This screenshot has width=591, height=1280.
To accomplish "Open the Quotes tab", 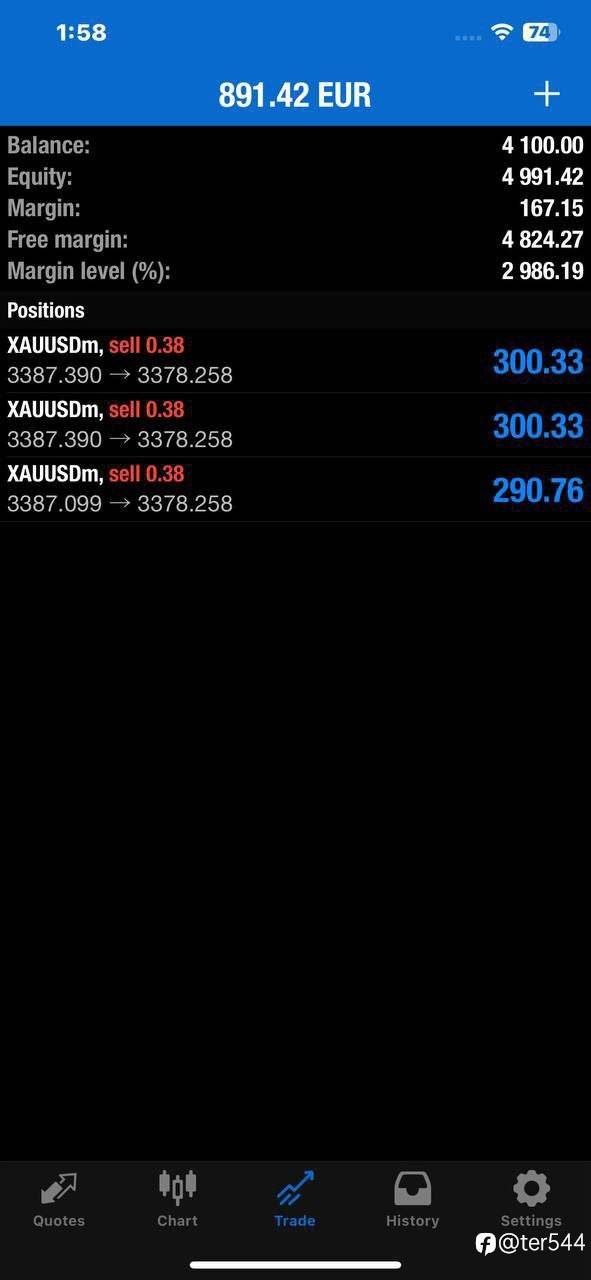I will click(x=59, y=1199).
